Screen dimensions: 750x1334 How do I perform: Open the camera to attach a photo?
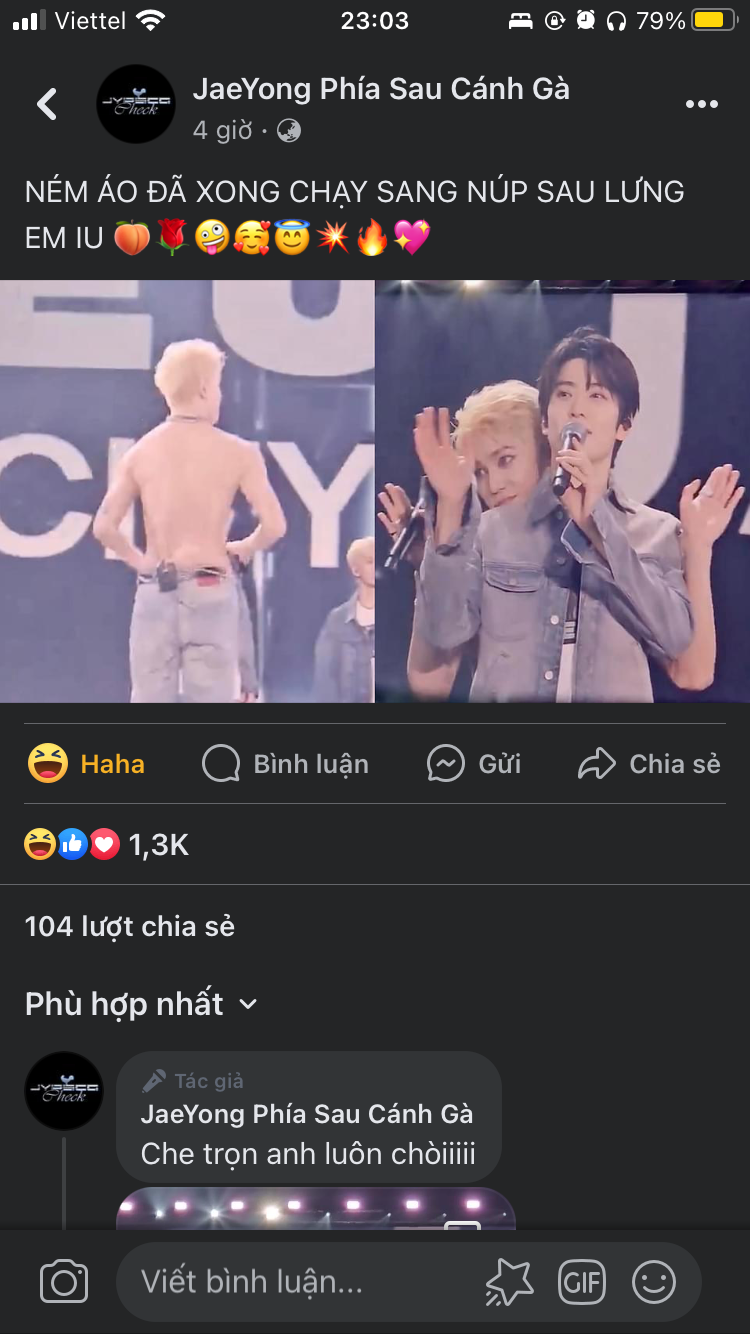64,1282
